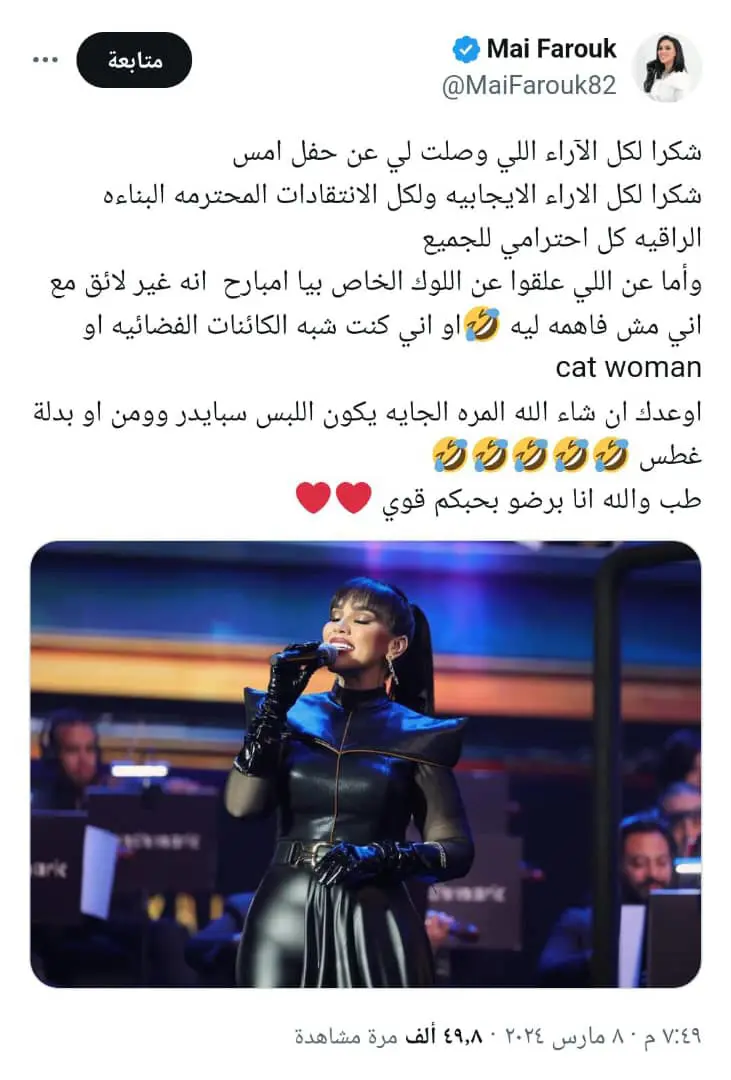The image size is (731, 1080).
Task: Open the concert photo in the tweet
Action: click(366, 765)
